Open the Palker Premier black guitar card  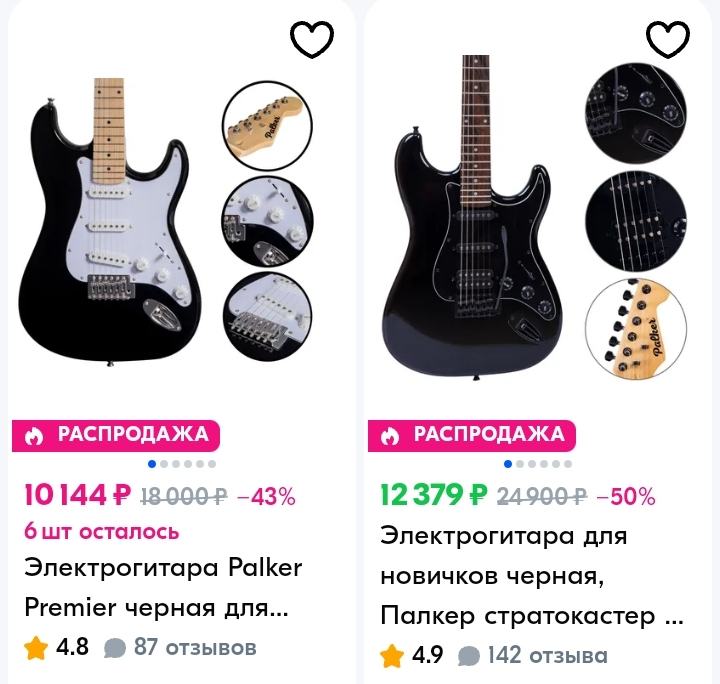[x=163, y=588]
